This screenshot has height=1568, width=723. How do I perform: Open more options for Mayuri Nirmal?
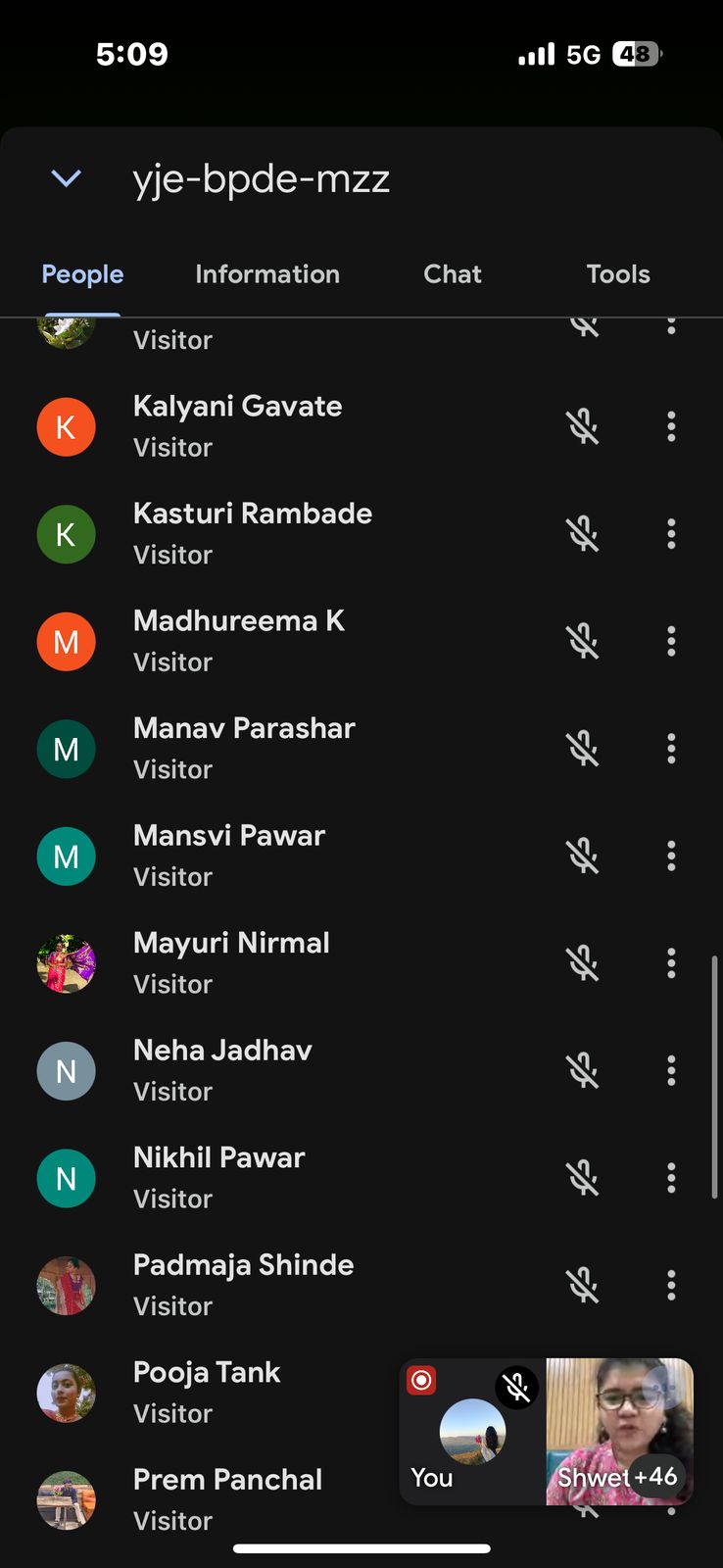(671, 963)
